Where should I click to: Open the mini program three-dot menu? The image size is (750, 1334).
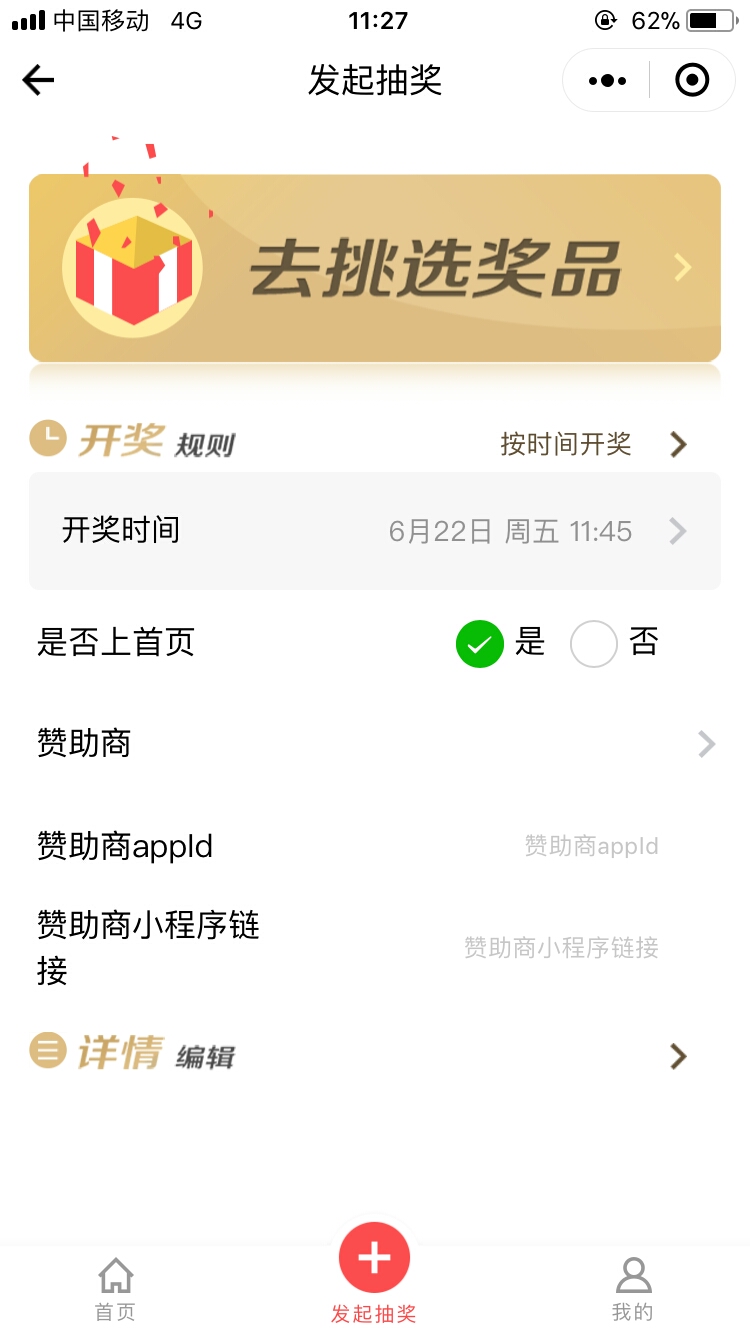click(607, 80)
